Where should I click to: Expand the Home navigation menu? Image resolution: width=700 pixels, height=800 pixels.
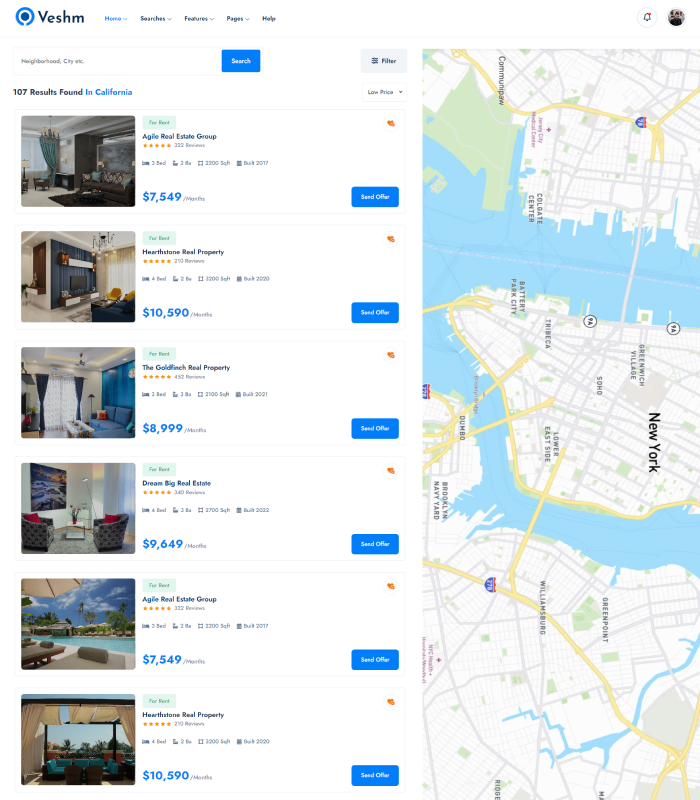click(116, 19)
